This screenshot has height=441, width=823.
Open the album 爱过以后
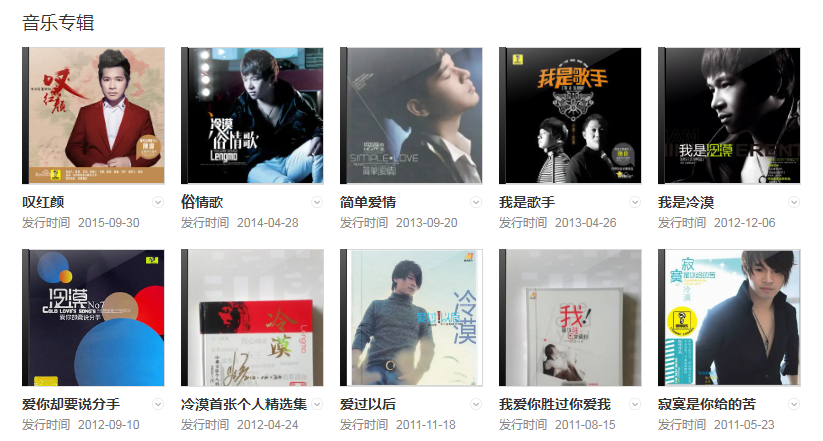411,318
